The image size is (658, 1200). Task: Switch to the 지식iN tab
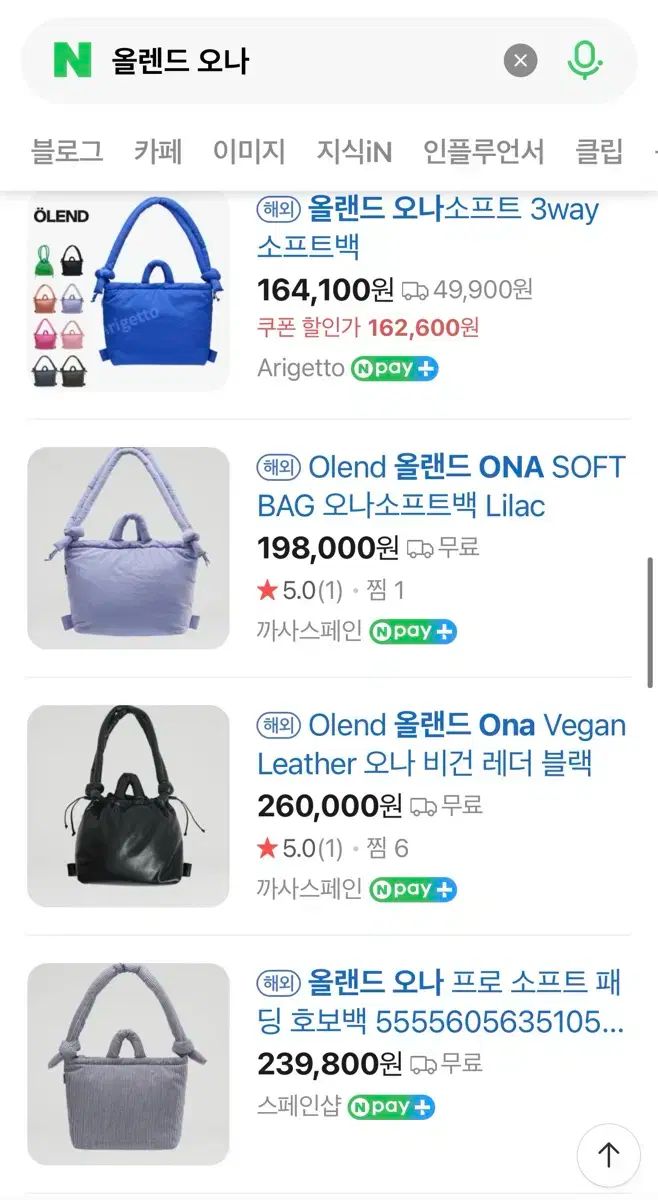click(354, 151)
